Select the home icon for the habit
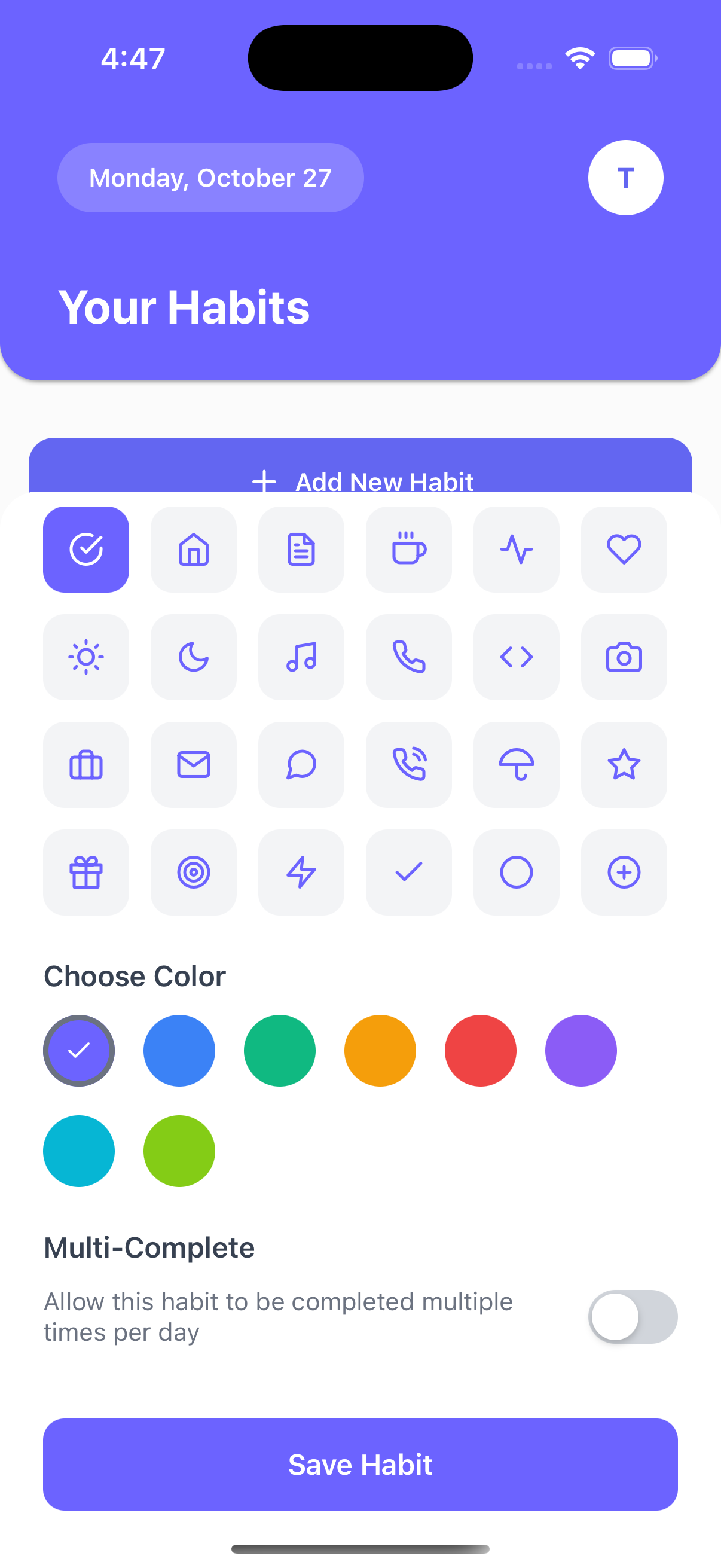This screenshot has width=721, height=1568. (194, 549)
